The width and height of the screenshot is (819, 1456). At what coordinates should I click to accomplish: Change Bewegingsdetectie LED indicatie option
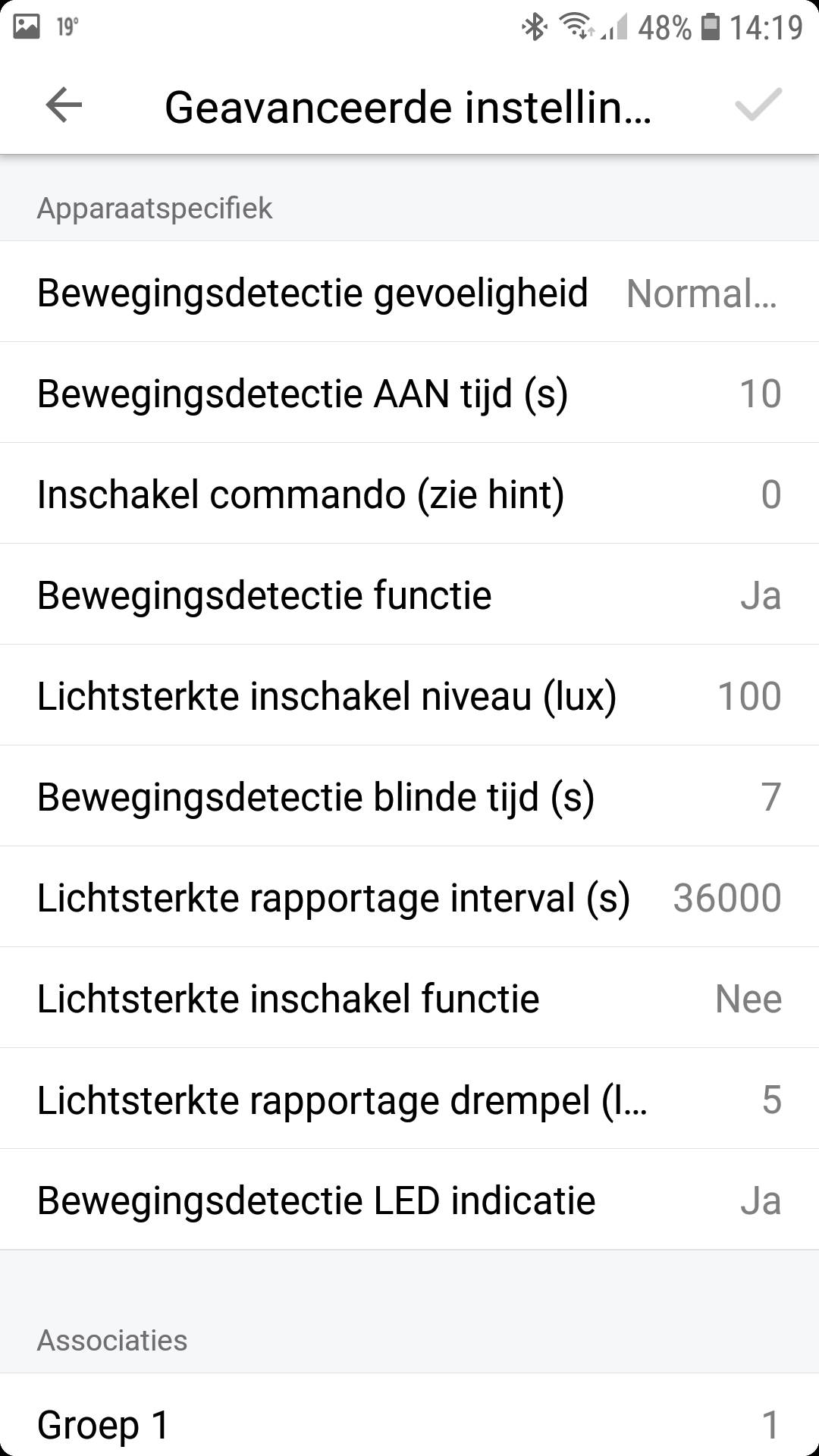point(409,1200)
